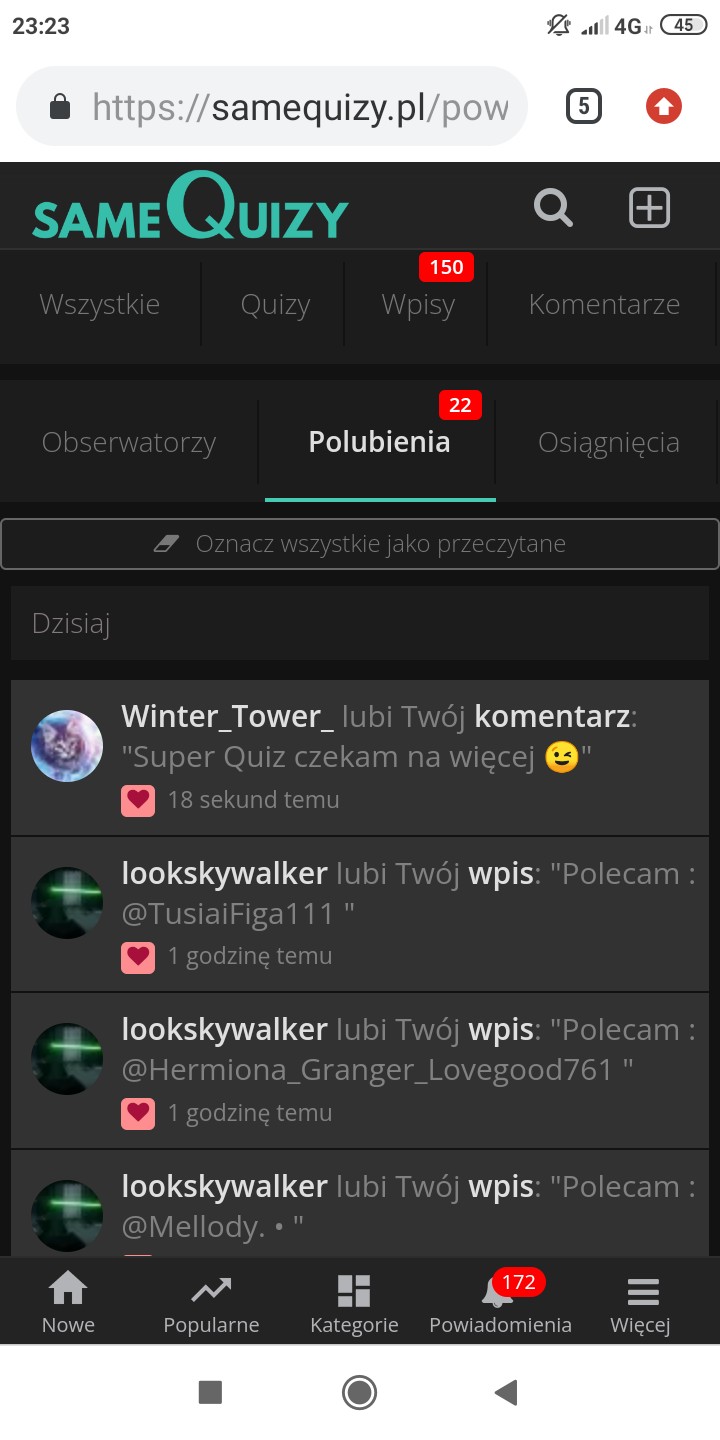Switch to the Obserwatorzy tab
This screenshot has height=1440, width=720.
click(129, 442)
